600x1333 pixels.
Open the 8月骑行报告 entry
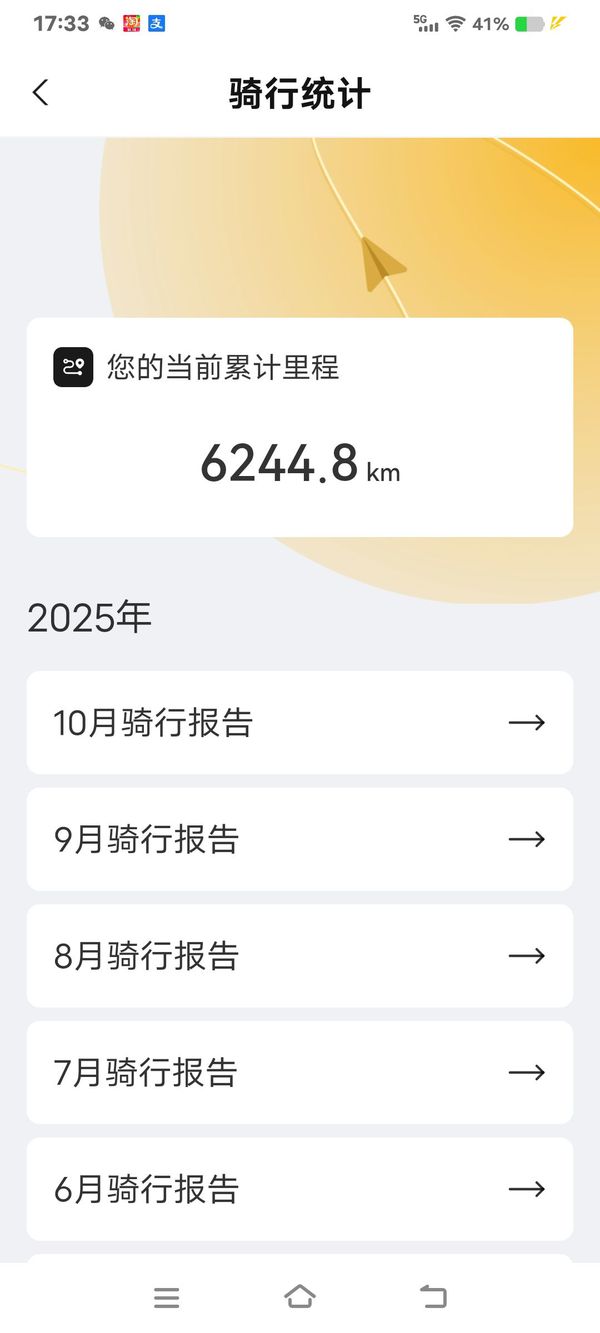click(x=300, y=956)
